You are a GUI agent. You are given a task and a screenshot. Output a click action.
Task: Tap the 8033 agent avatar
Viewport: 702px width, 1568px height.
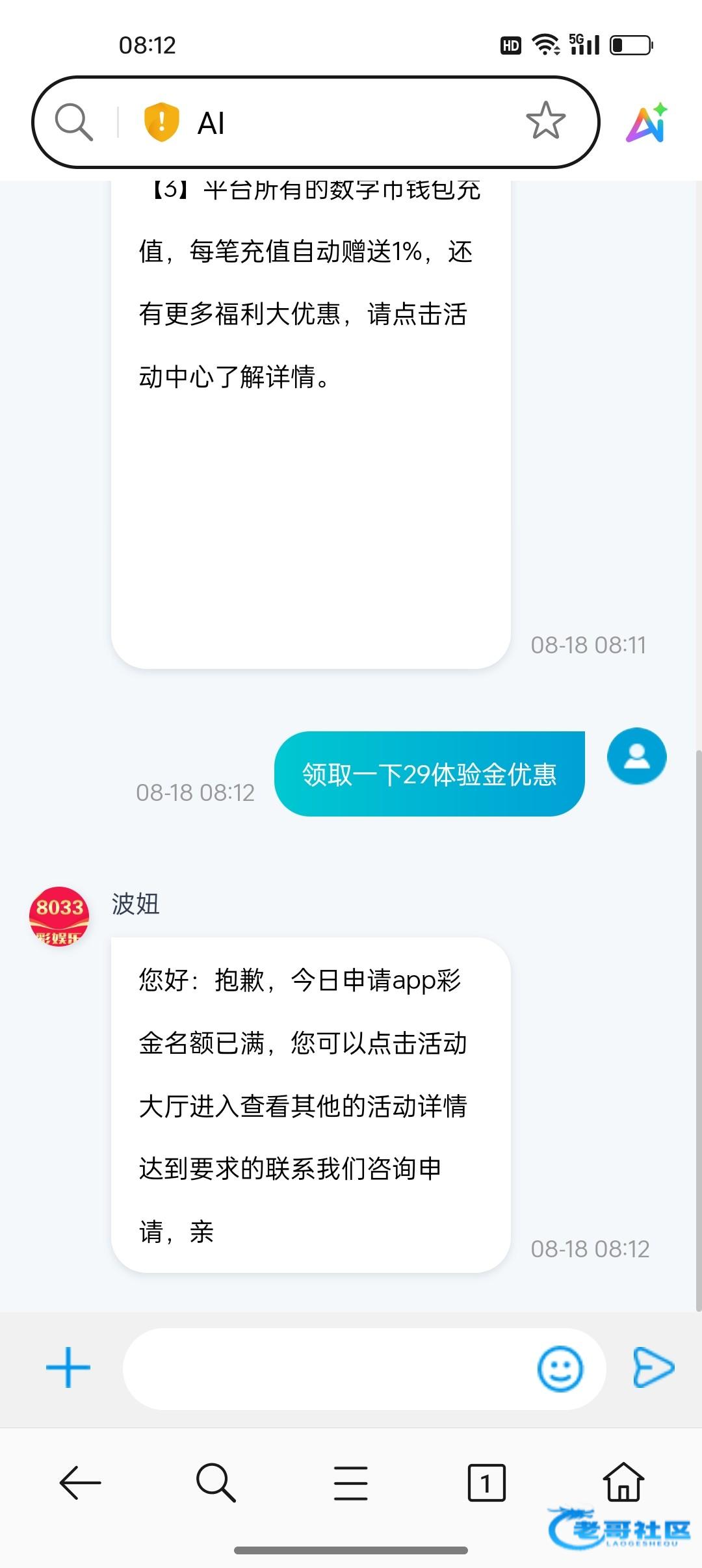(59, 917)
